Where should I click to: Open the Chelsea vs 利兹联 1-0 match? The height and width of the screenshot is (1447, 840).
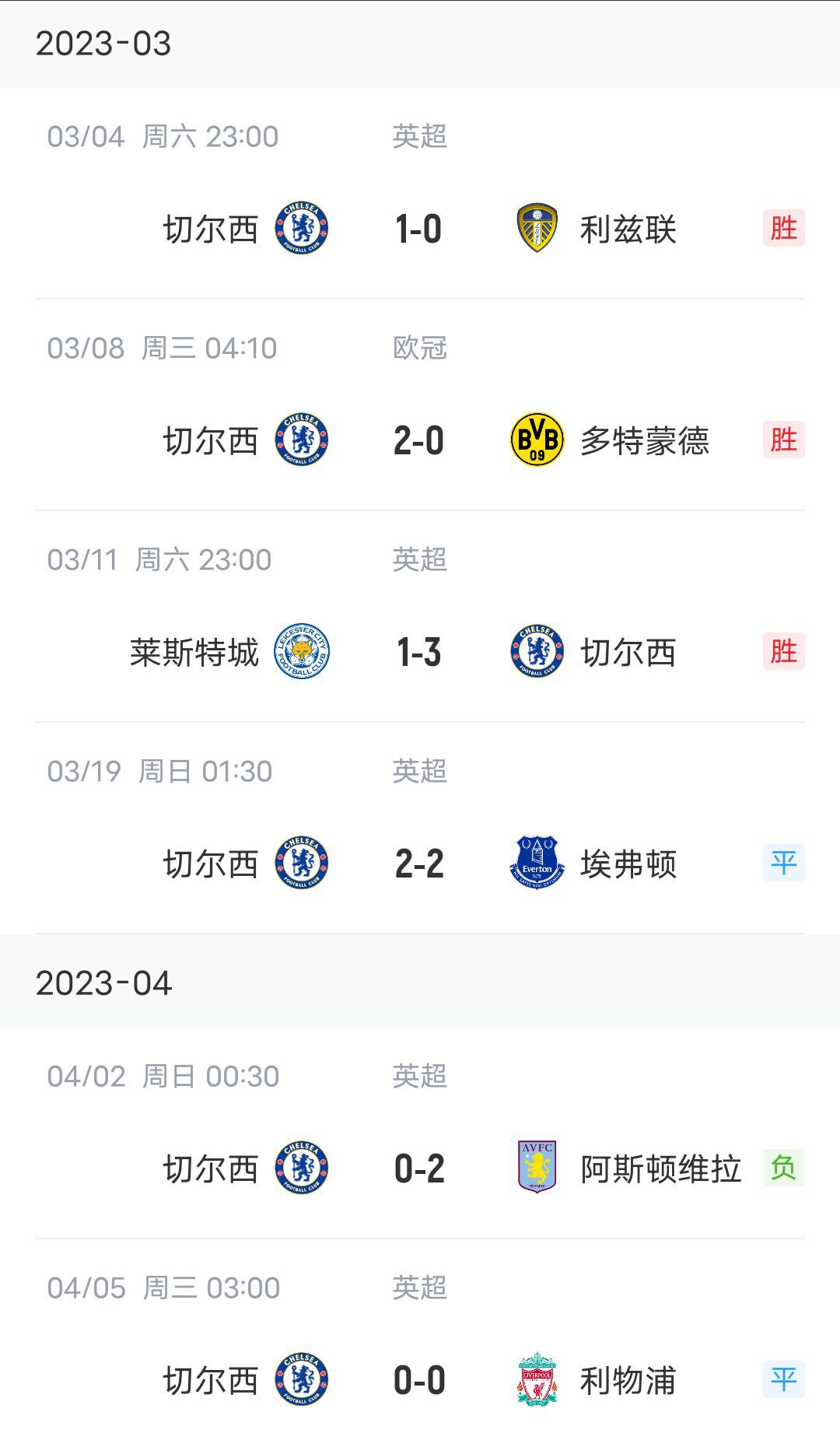point(418,229)
